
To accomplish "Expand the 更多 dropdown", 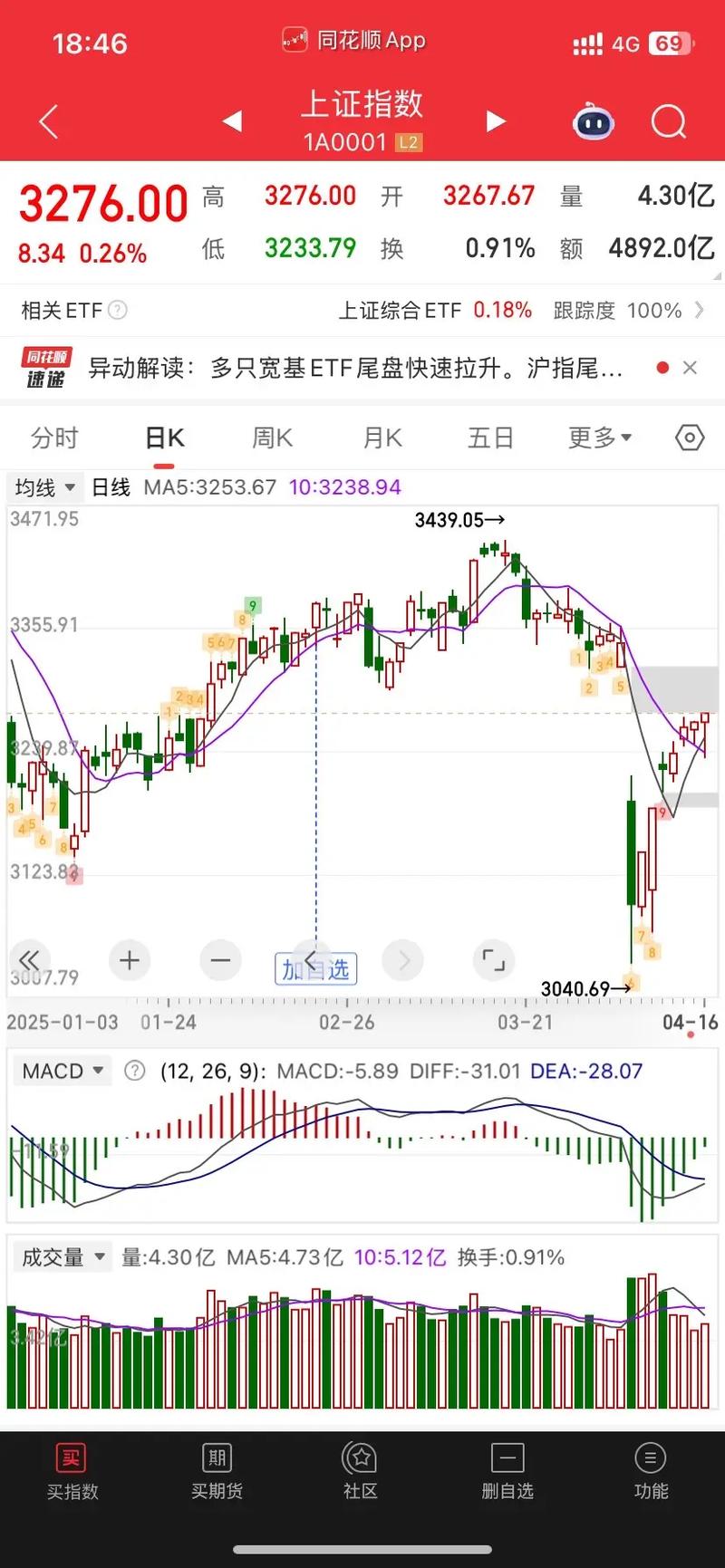I will click(599, 437).
